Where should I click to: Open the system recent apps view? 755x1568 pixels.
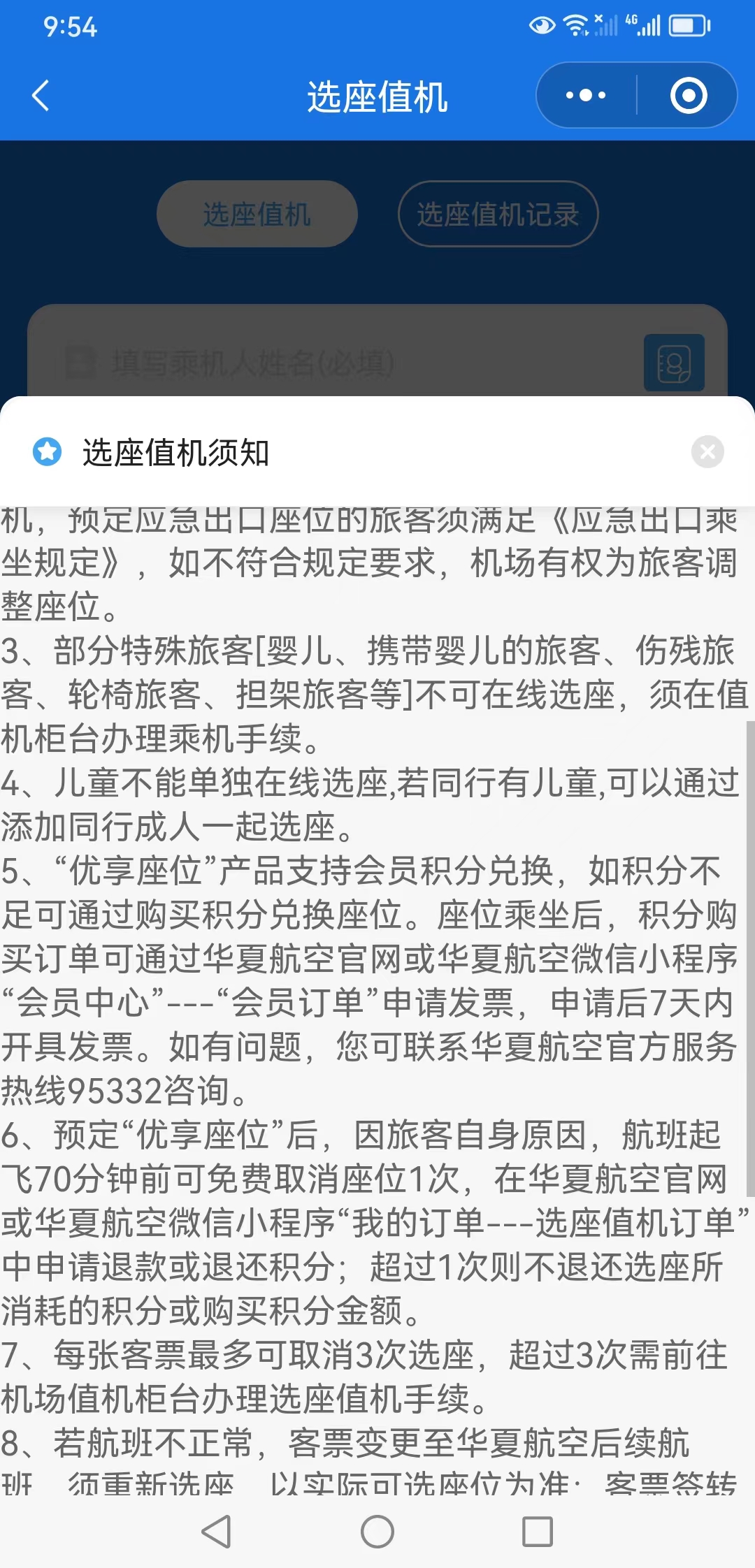point(538,1532)
